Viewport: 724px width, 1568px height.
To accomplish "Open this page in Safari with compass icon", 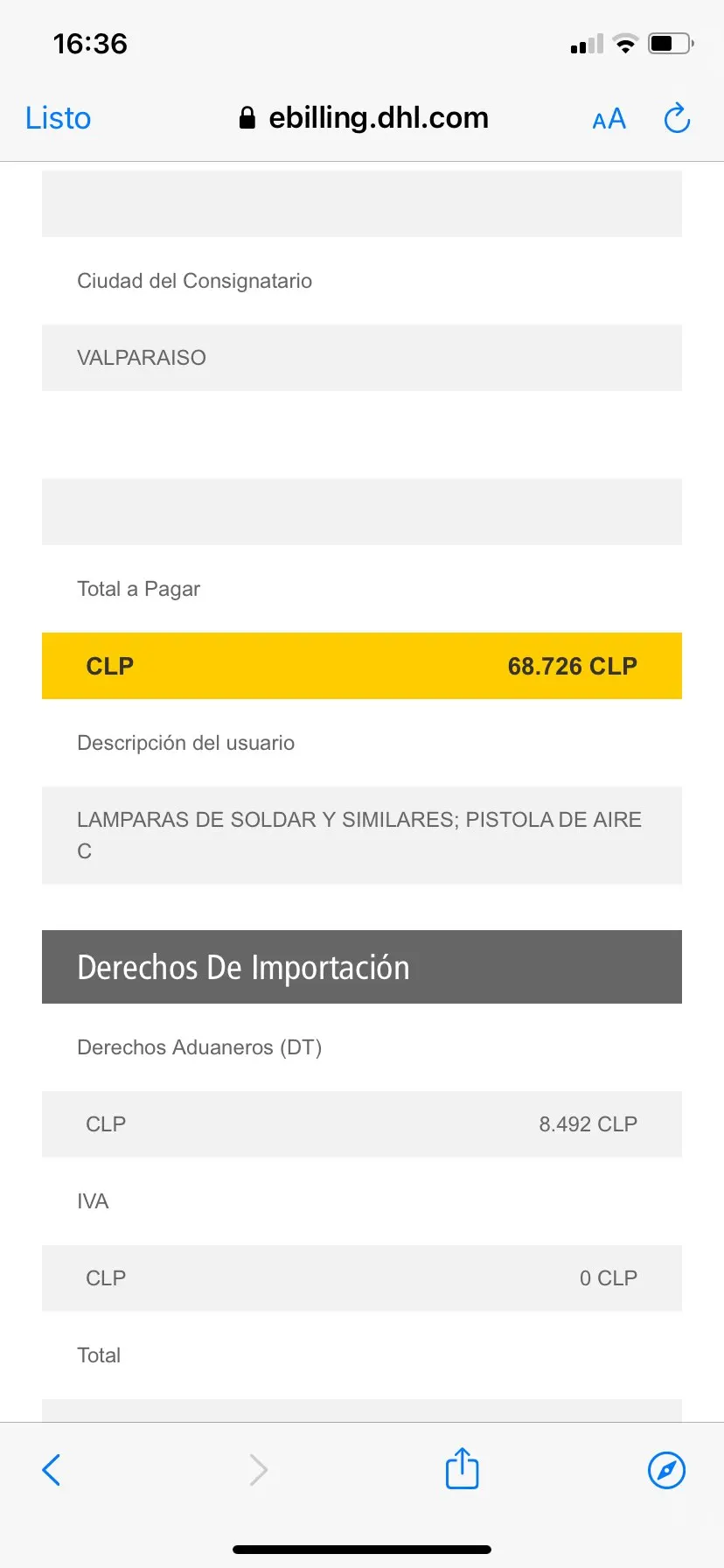I will click(666, 1470).
